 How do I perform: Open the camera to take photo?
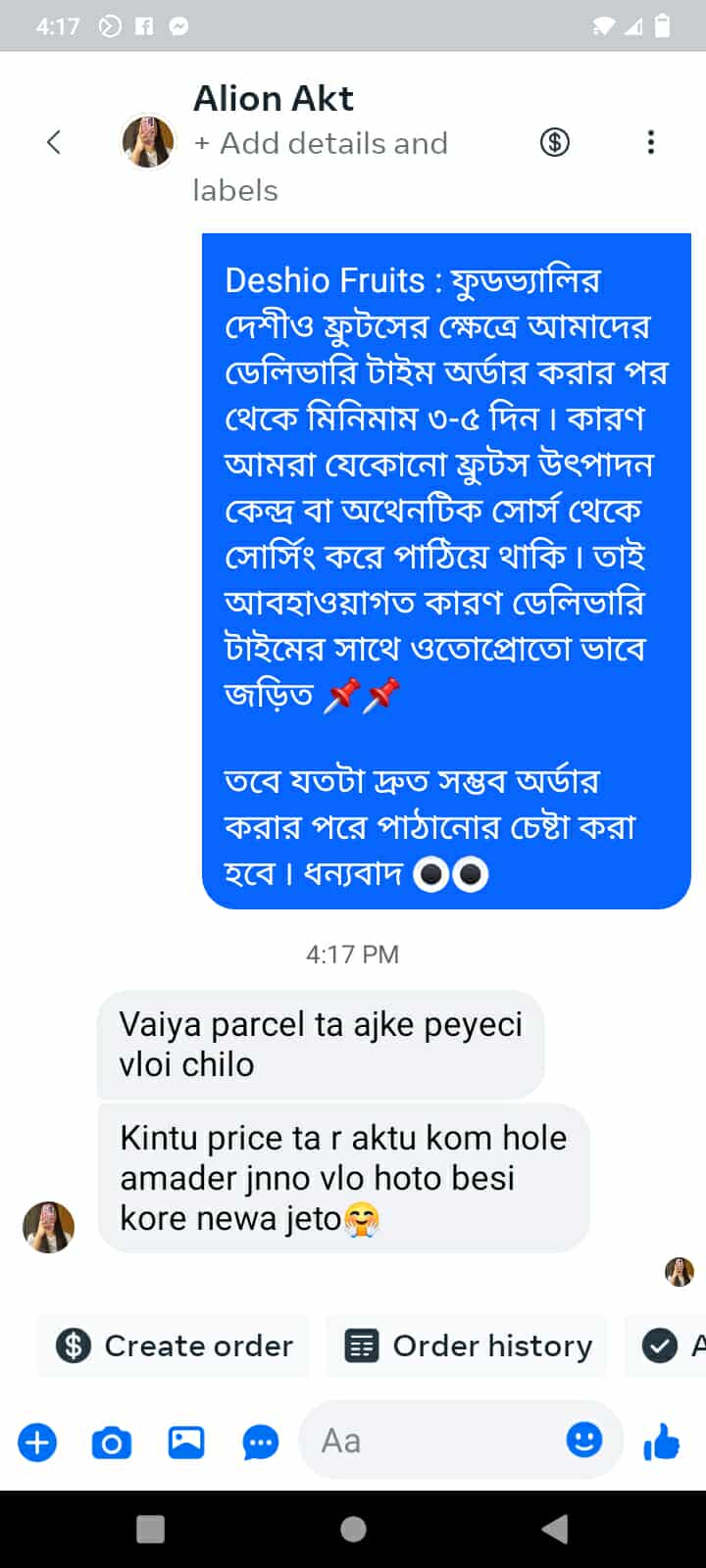pos(111,1443)
